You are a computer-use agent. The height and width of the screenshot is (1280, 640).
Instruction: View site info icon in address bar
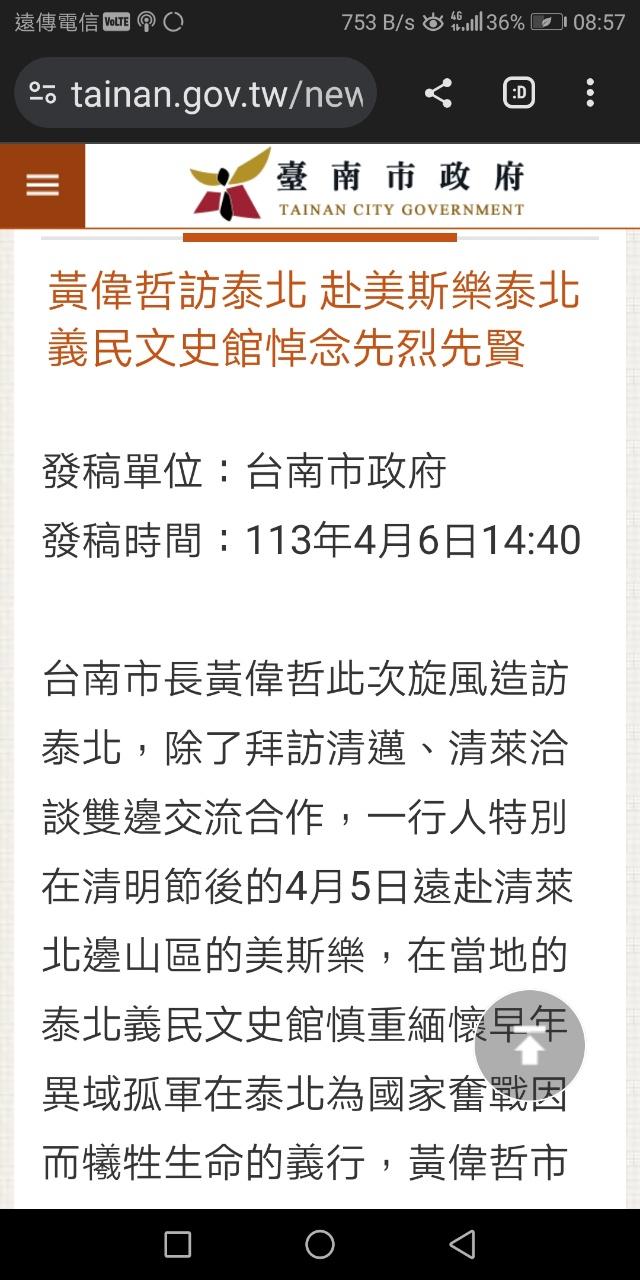pos(42,94)
